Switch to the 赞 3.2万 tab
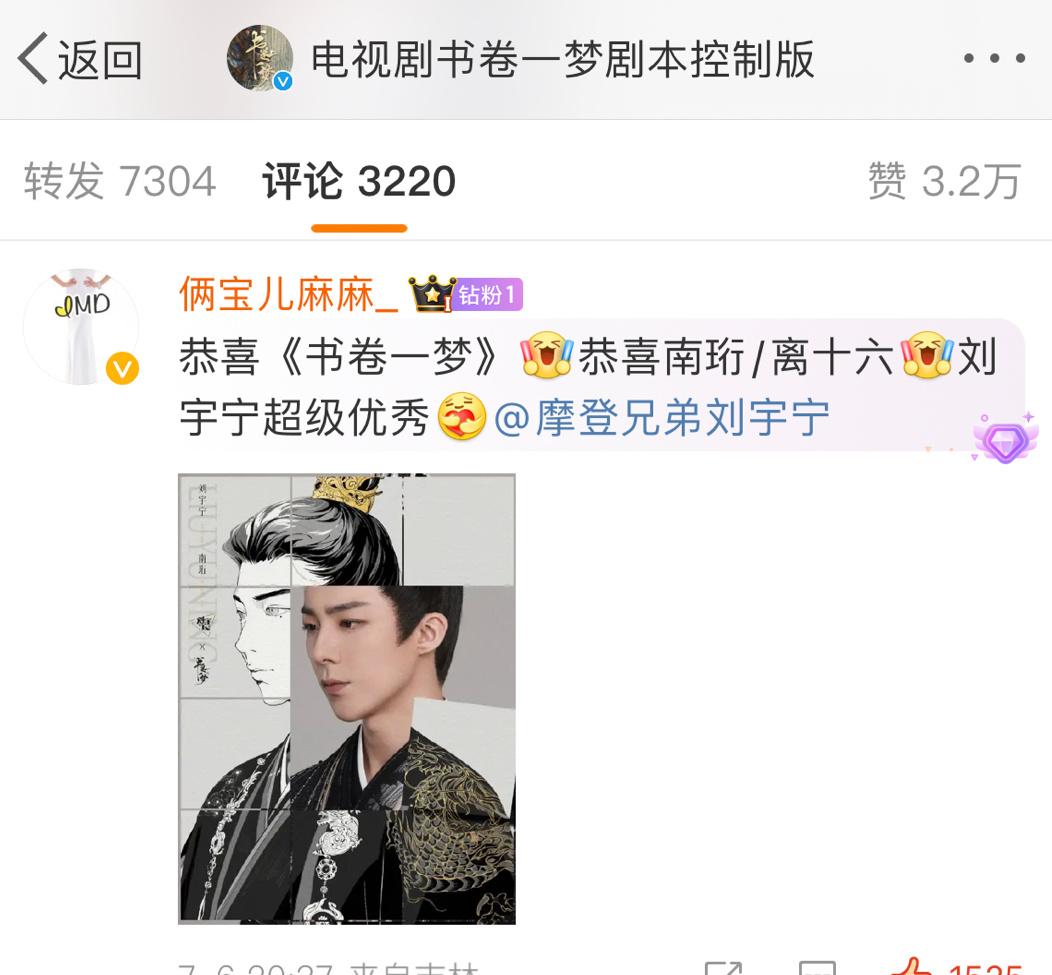 coord(944,181)
